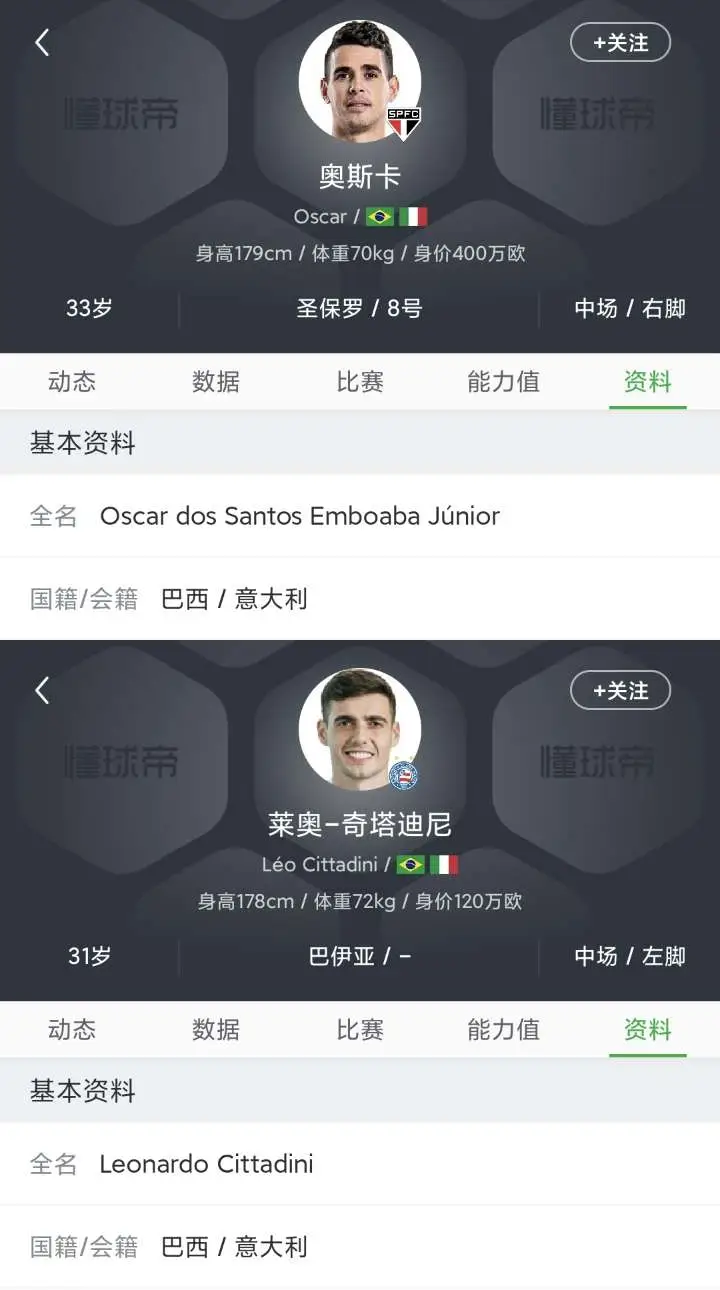This screenshot has width=720, height=1290.
Task: Select 能力值 tab on Léo Cittadini's profile
Action: (x=504, y=1029)
